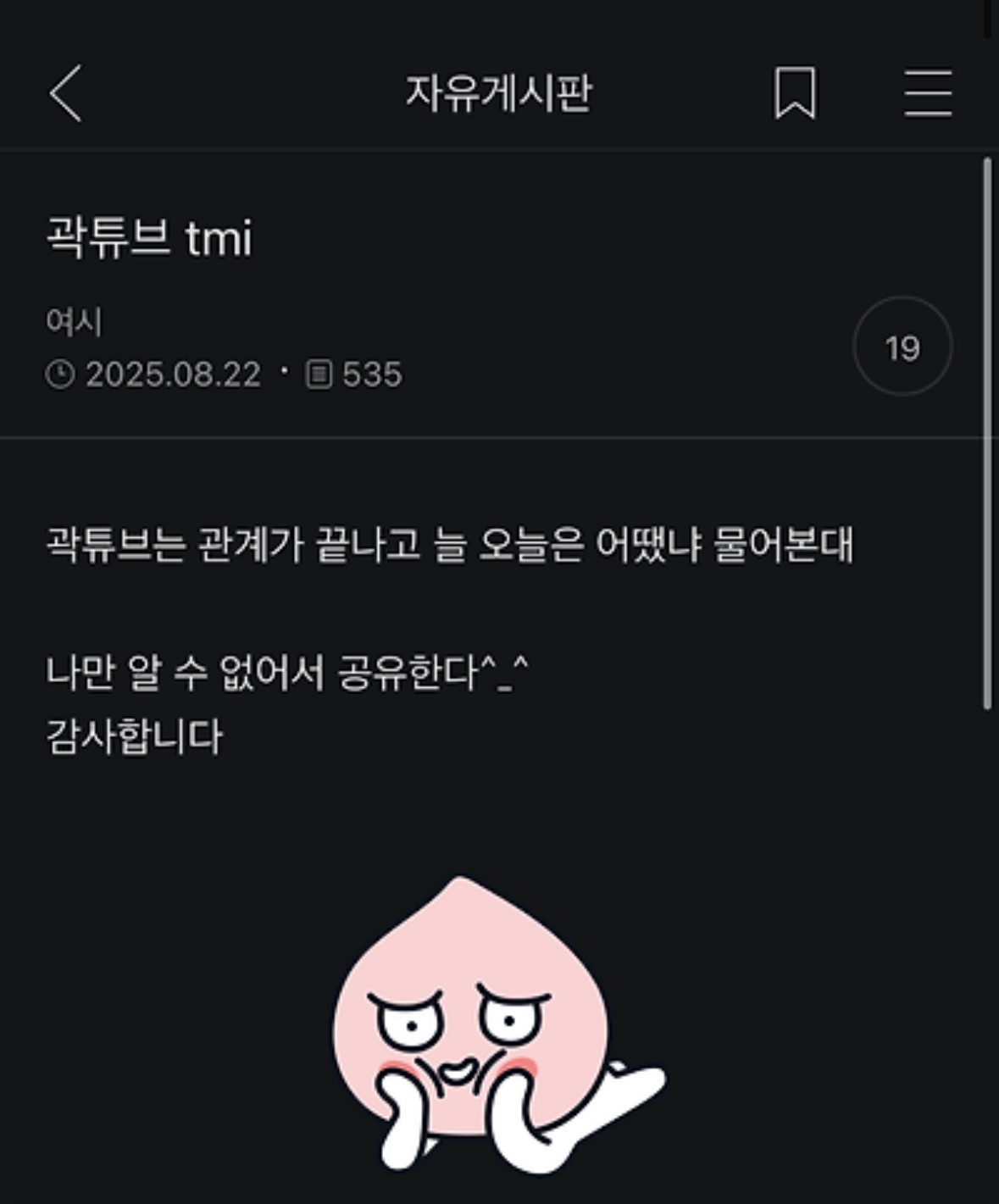Open the 자유게시판 board title
Image resolution: width=999 pixels, height=1204 pixels.
pyautogui.click(x=500, y=94)
